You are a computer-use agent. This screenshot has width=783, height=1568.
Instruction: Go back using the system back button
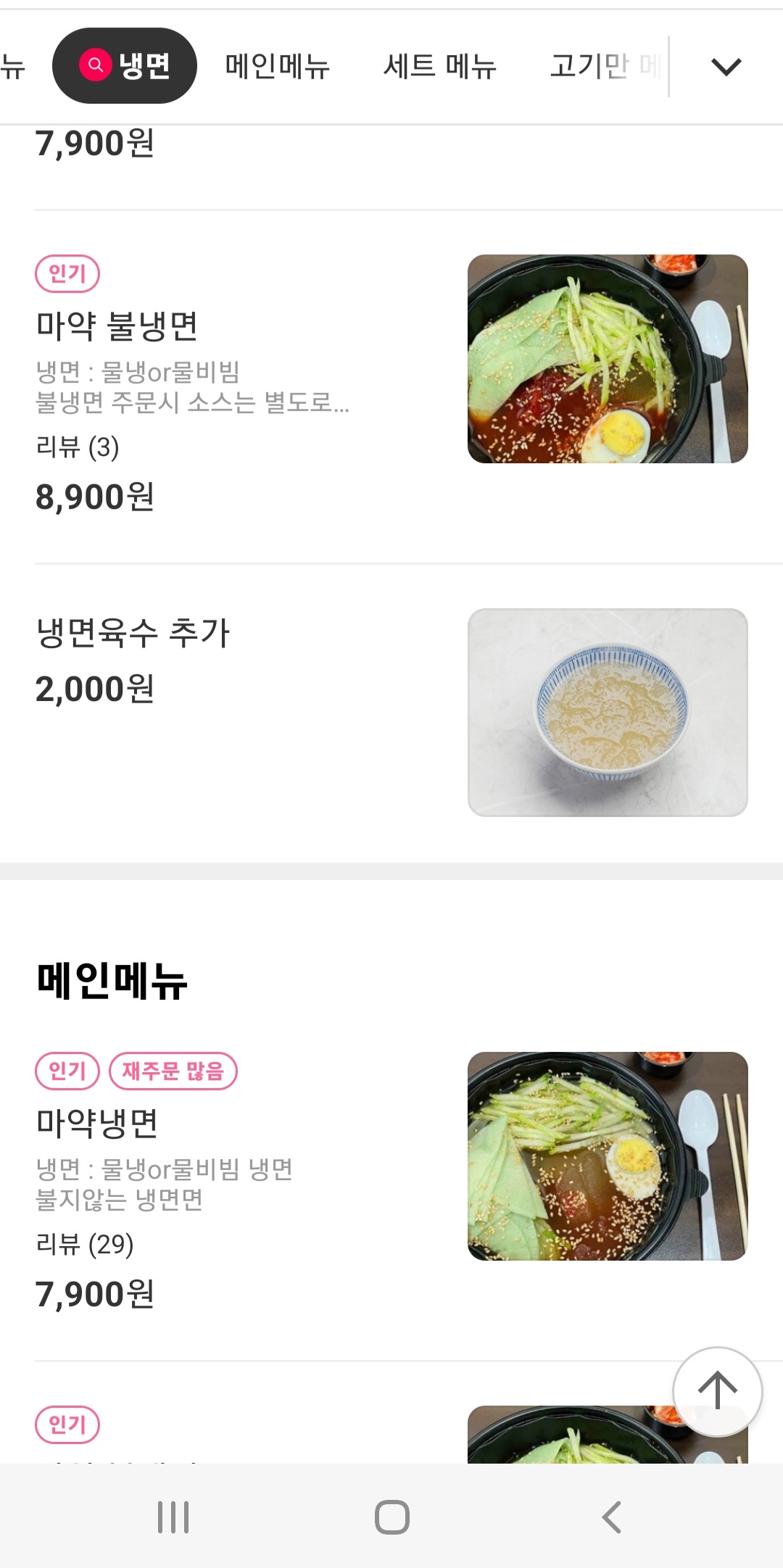(611, 1517)
